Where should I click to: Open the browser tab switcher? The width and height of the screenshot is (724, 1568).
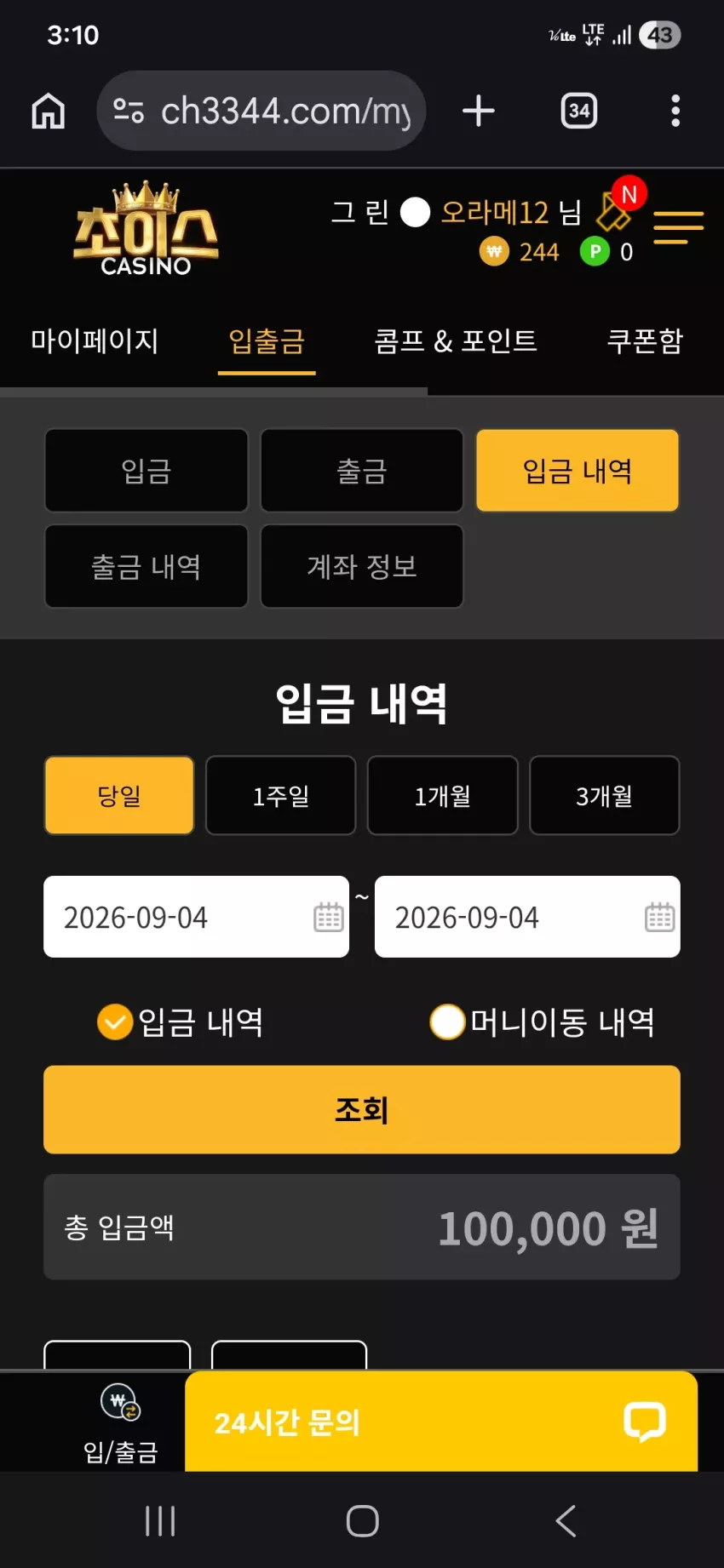(579, 111)
